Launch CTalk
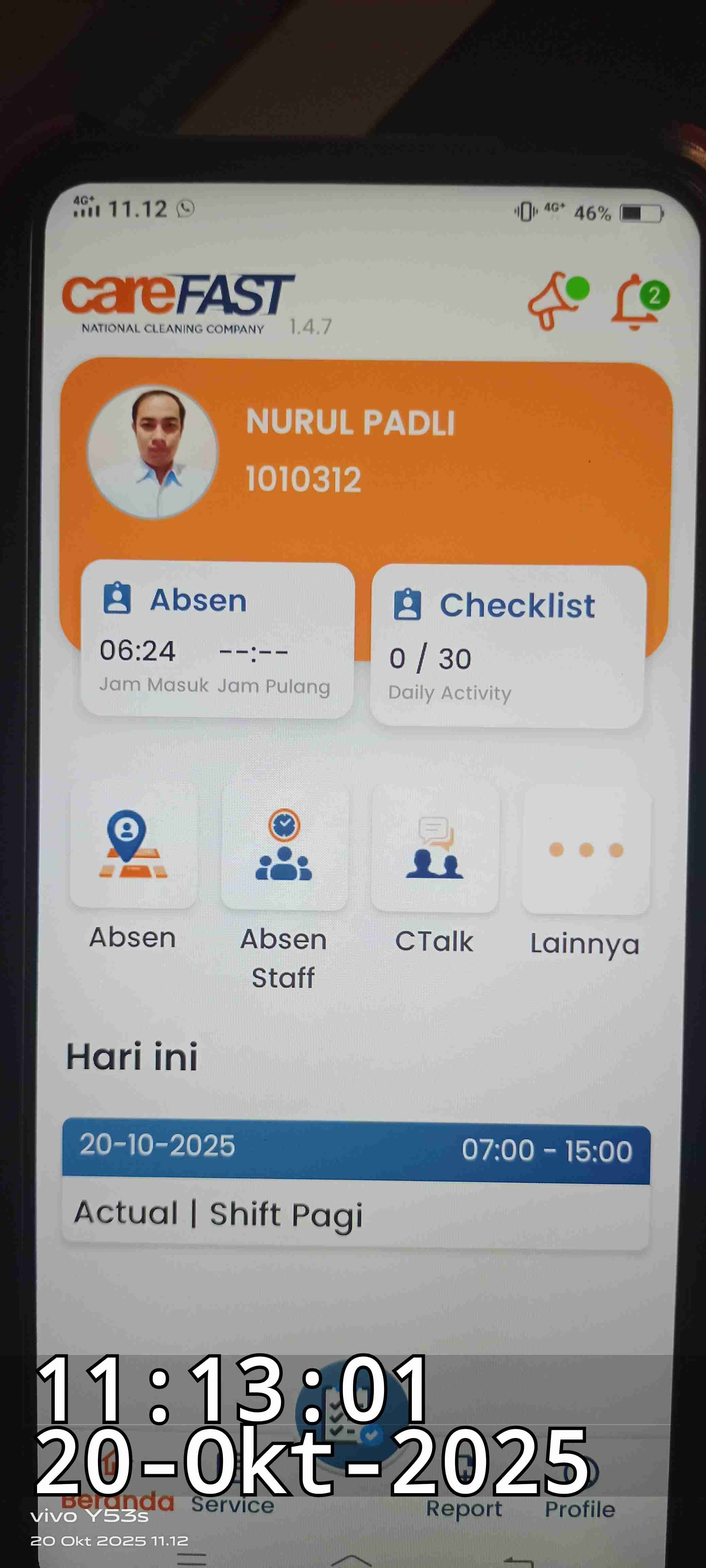 (434, 849)
